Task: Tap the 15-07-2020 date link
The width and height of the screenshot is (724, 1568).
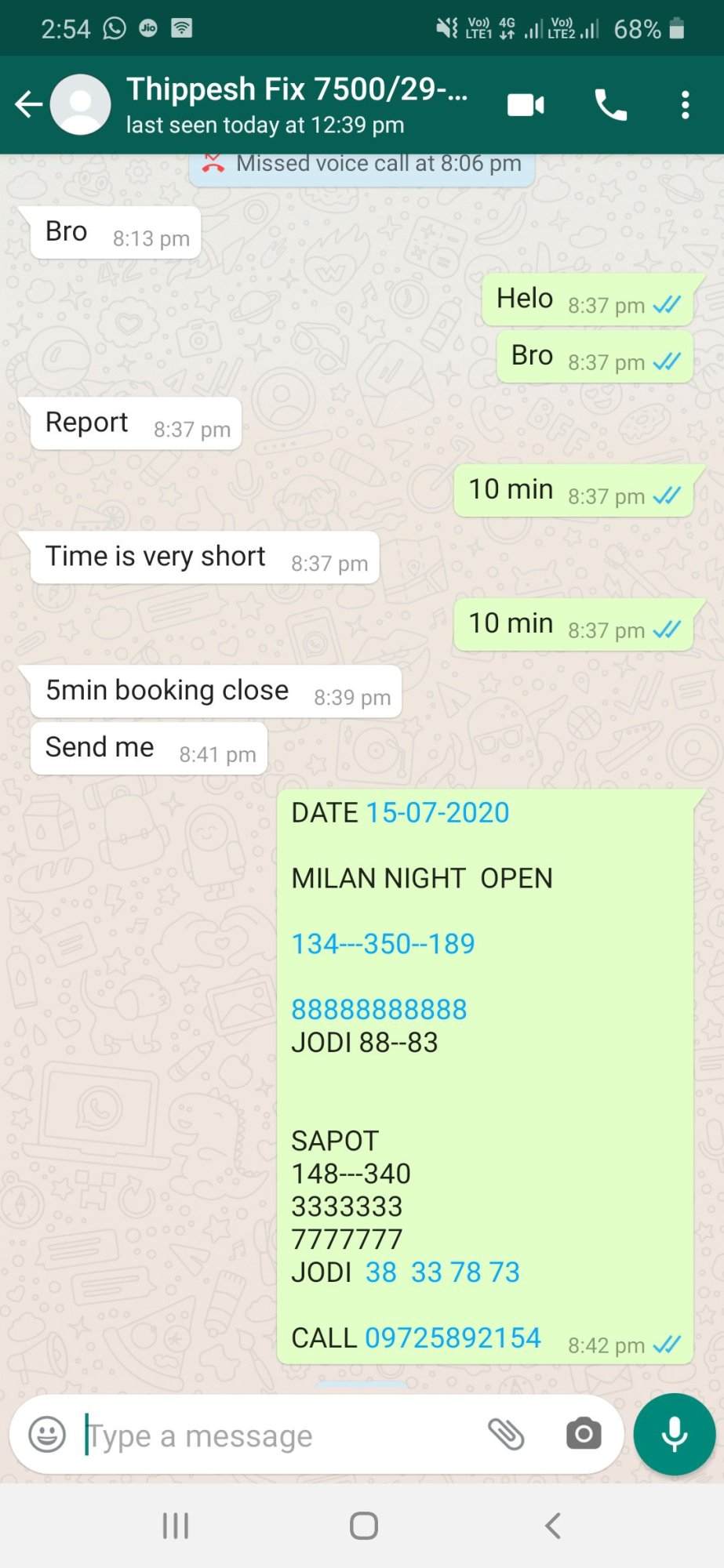Action: coord(438,812)
